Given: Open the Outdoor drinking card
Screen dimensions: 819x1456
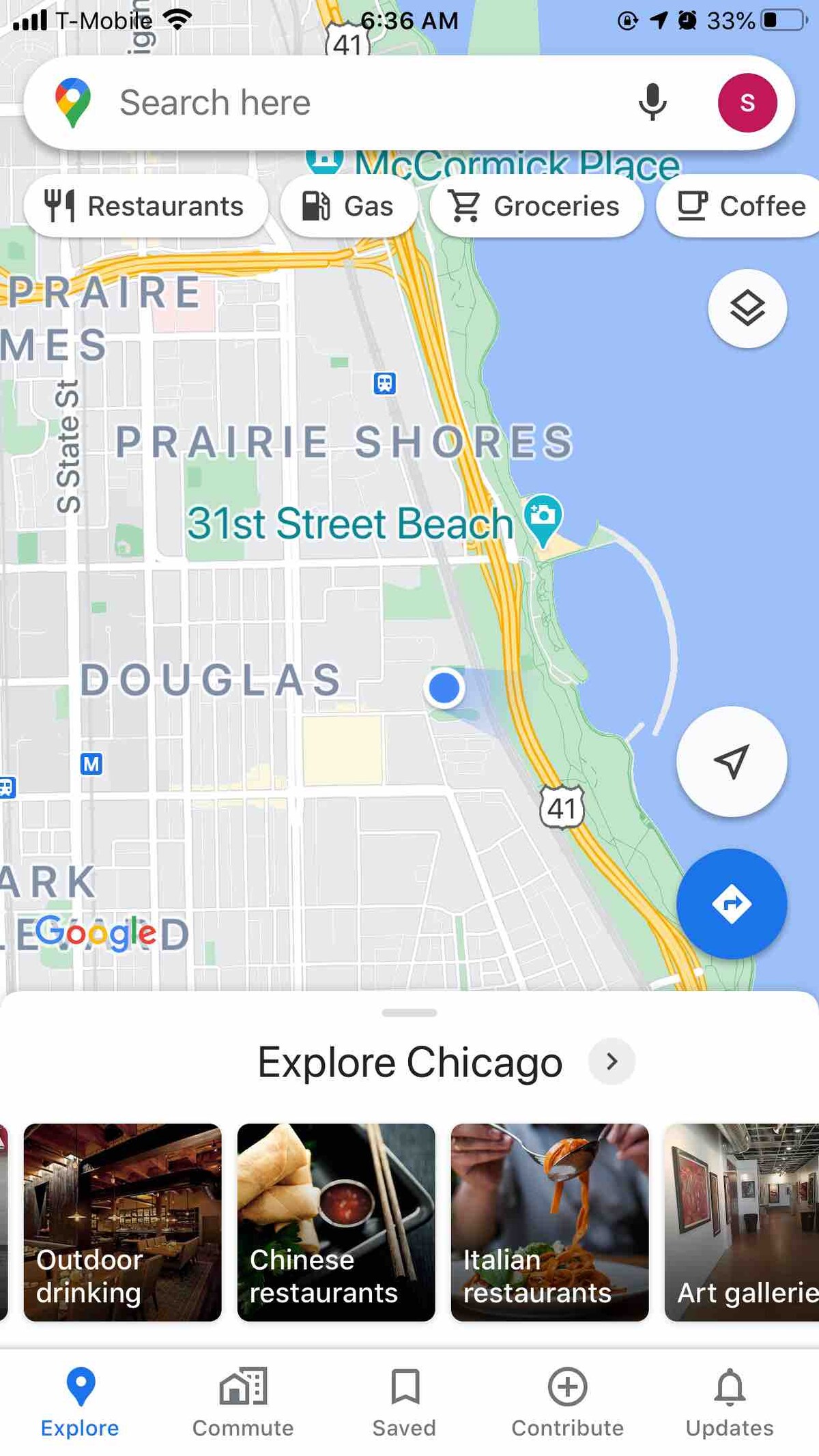Looking at the screenshot, I should pos(123,1222).
